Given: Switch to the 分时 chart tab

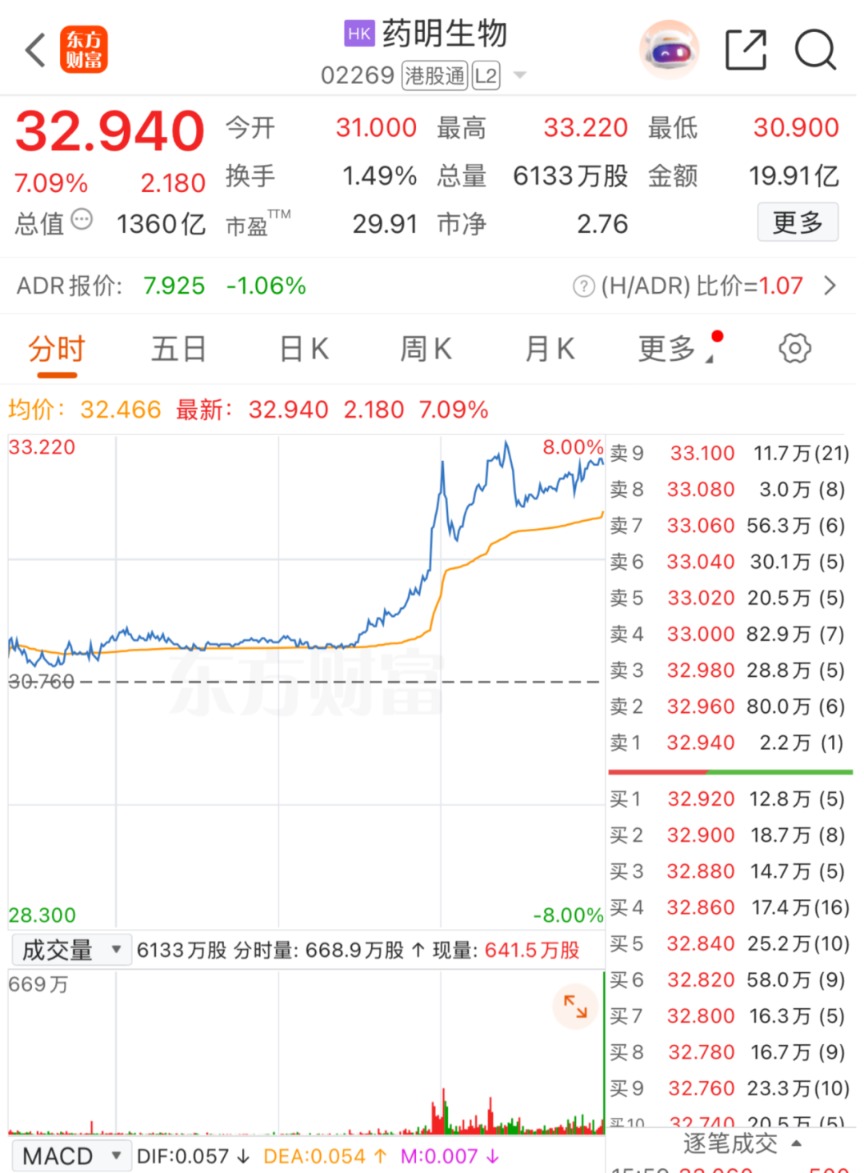Looking at the screenshot, I should (x=57, y=349).
